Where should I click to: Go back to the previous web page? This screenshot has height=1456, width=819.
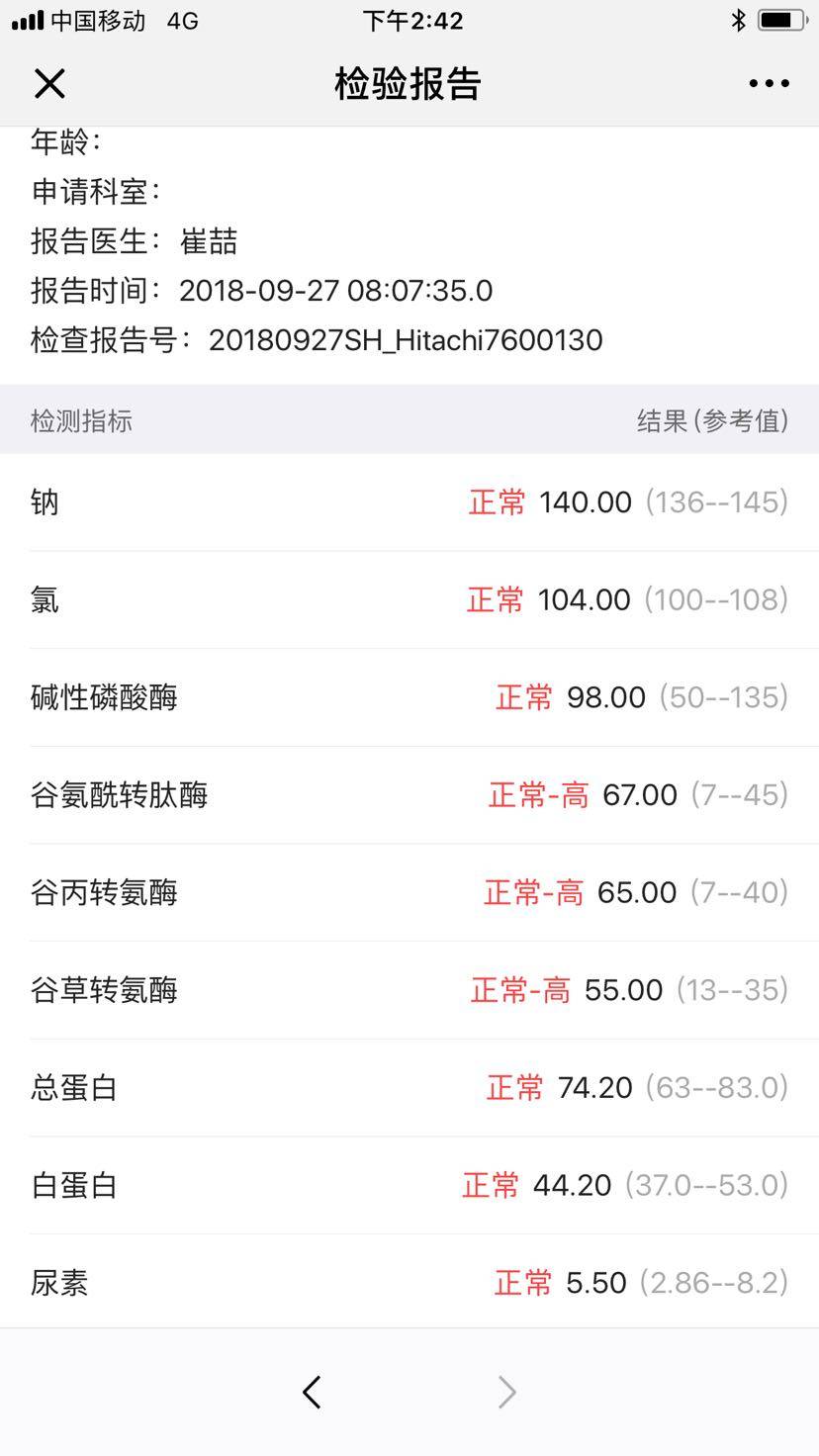pyautogui.click(x=312, y=1392)
